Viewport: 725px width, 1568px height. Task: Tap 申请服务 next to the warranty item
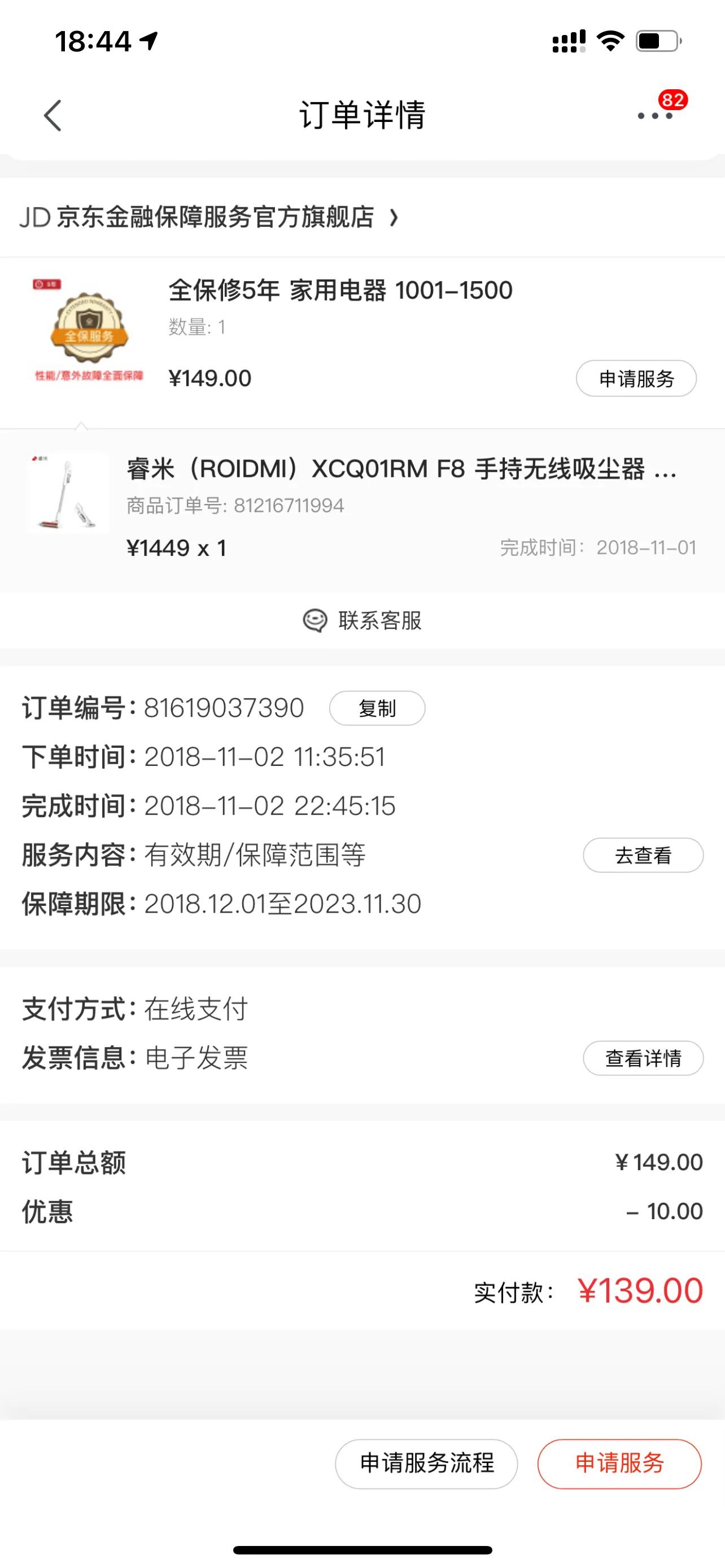(636, 378)
